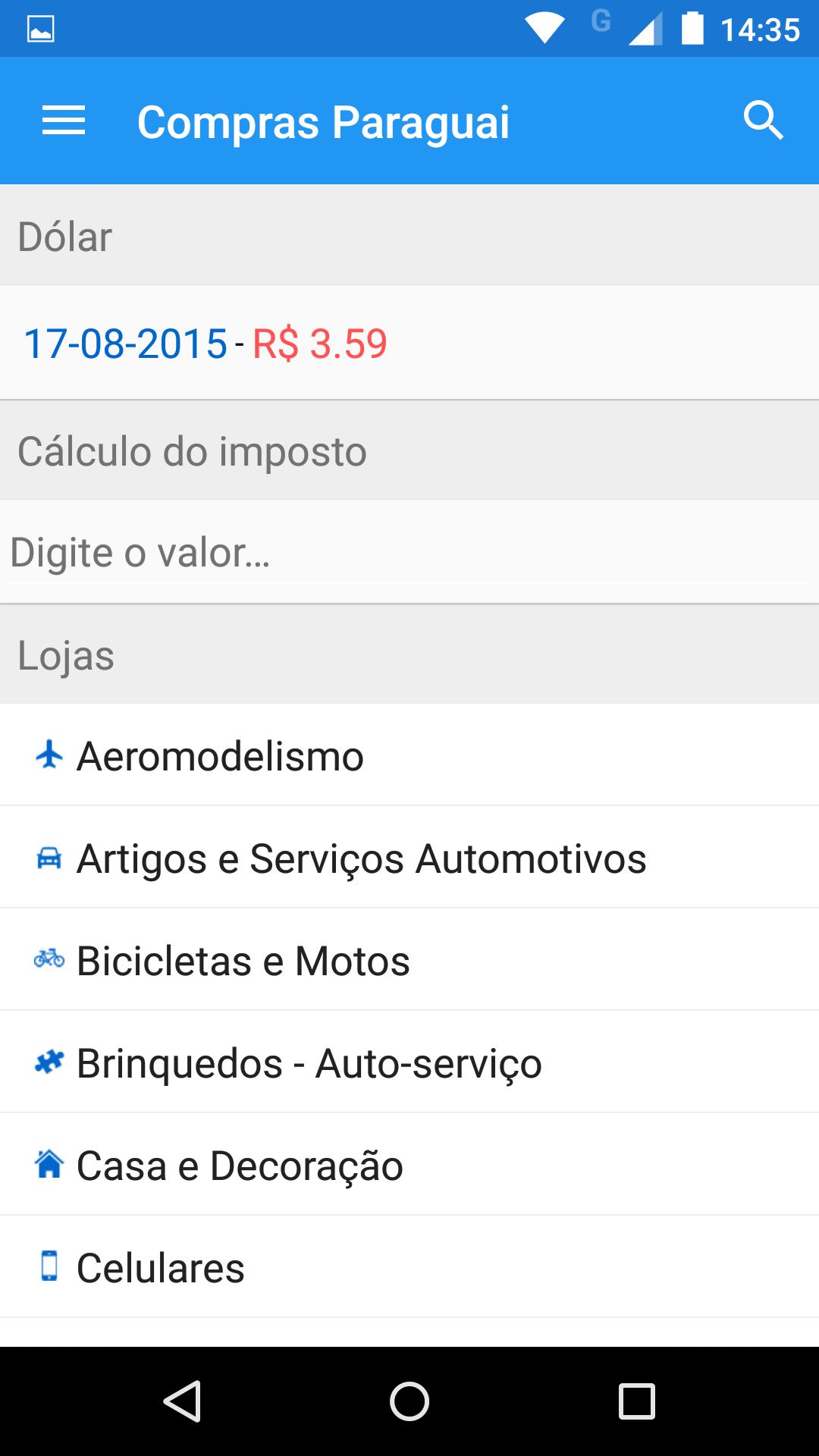Select Artigos e Serviços Automotivos

point(361,858)
